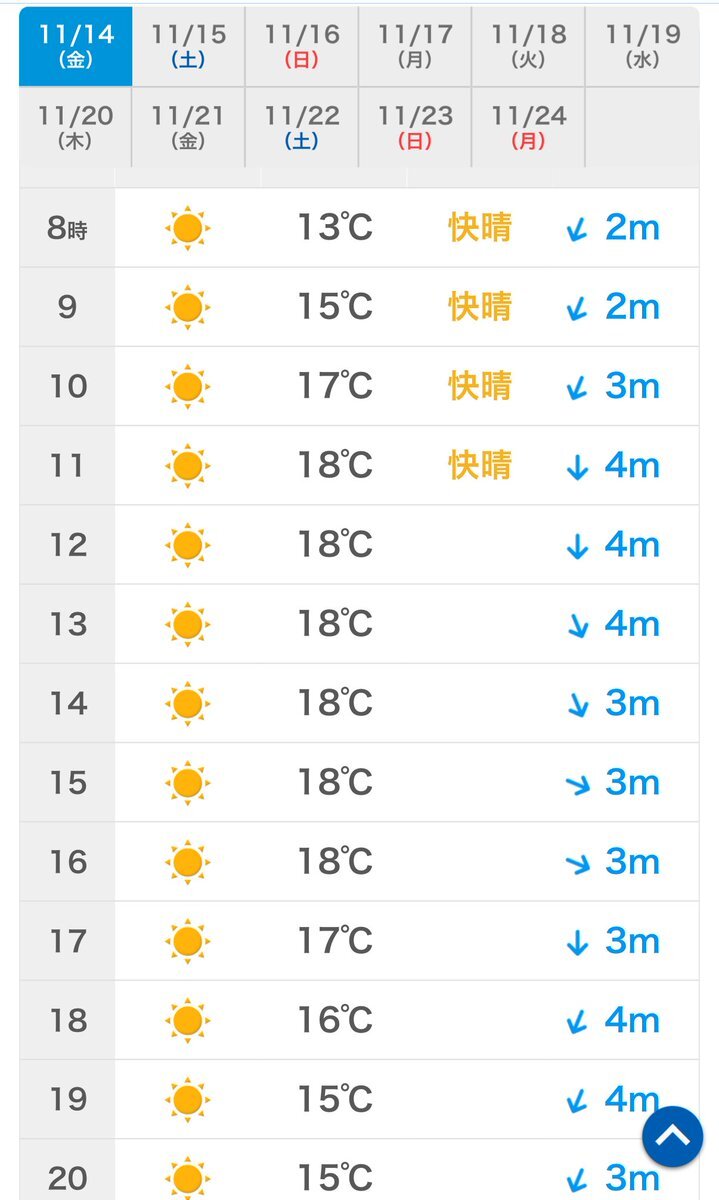Select the 11/15 Saturday date tab
This screenshot has width=719, height=1200.
188,46
